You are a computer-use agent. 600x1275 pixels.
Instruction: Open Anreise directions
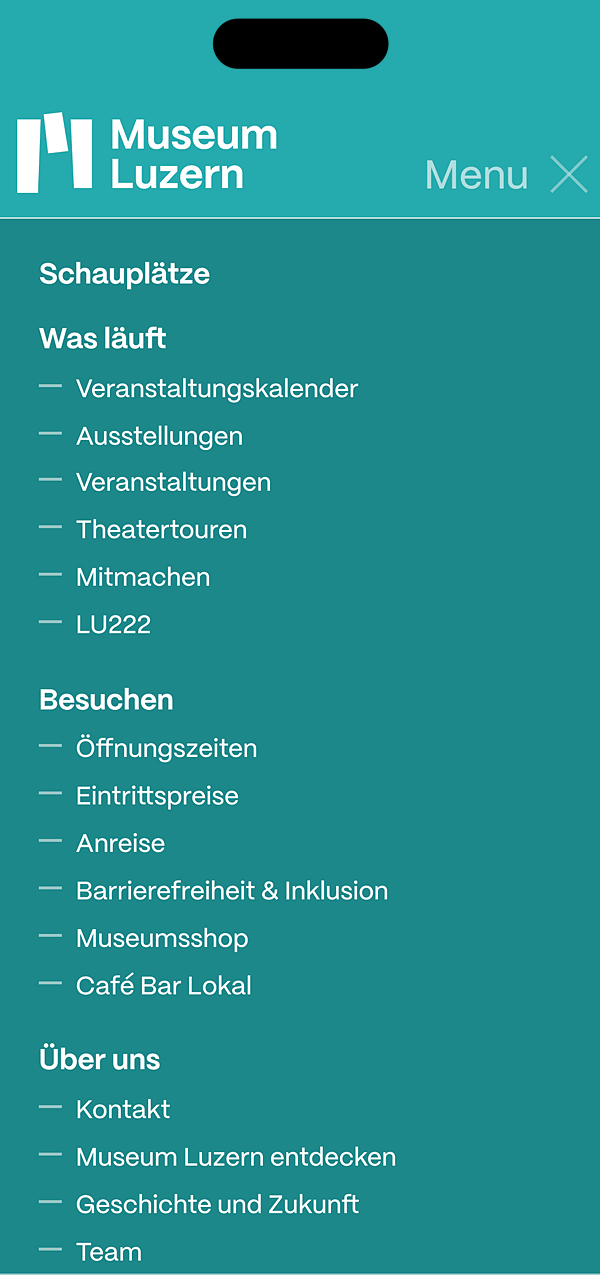[x=120, y=843]
